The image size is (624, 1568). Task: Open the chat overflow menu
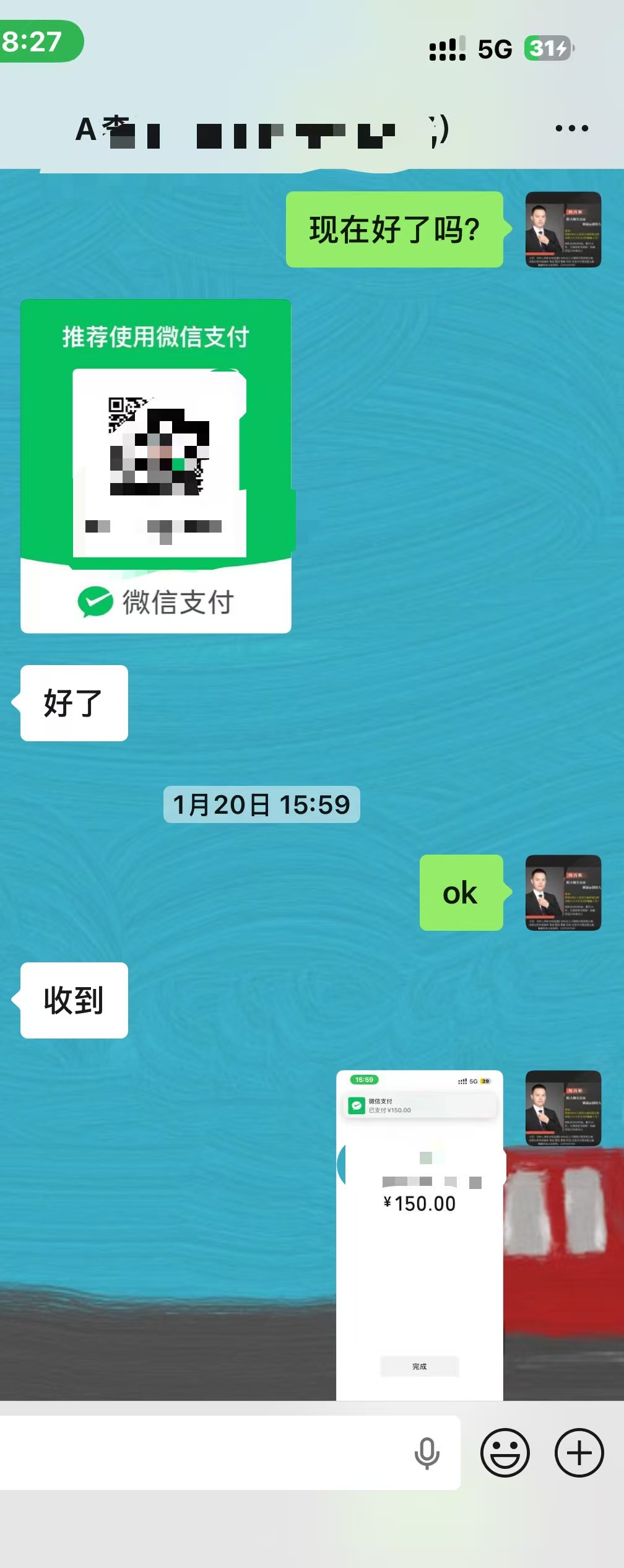coord(571,129)
